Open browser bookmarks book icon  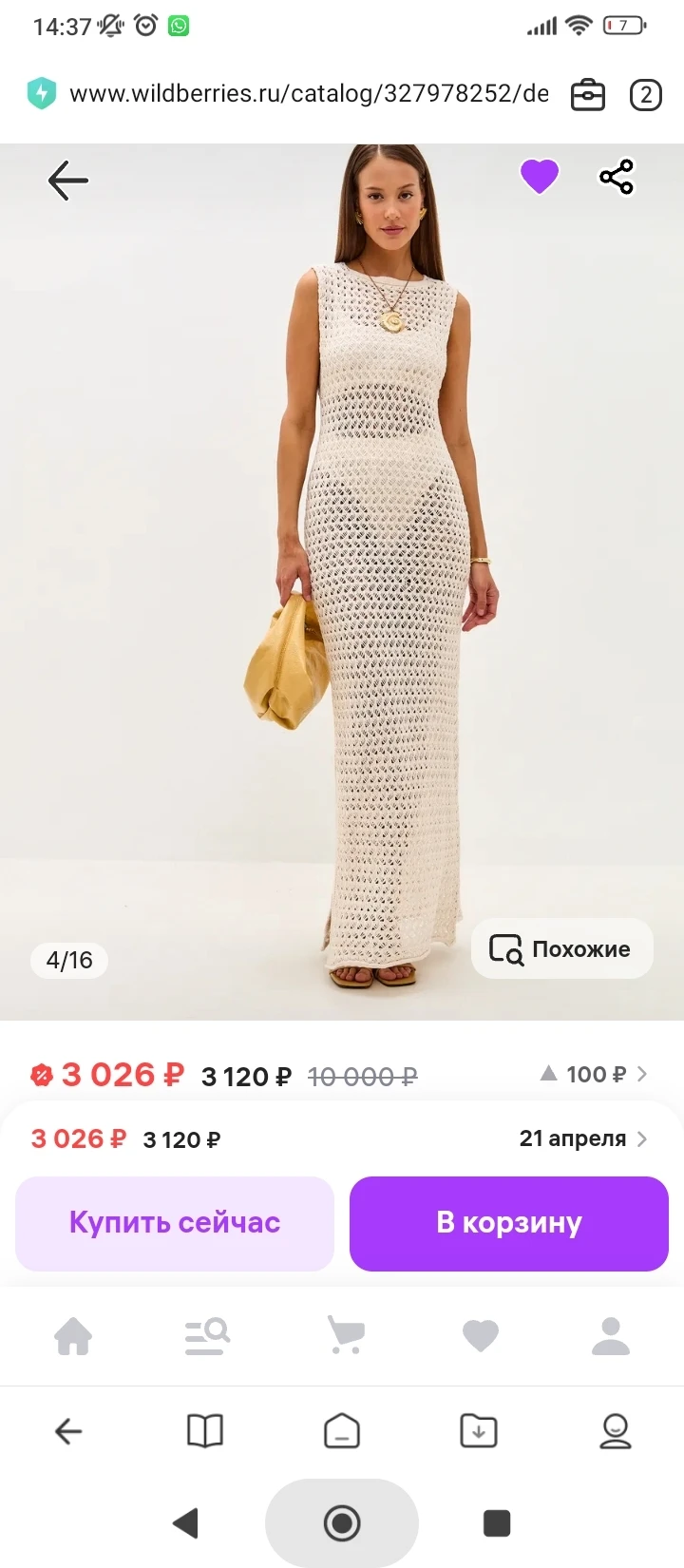click(205, 1430)
